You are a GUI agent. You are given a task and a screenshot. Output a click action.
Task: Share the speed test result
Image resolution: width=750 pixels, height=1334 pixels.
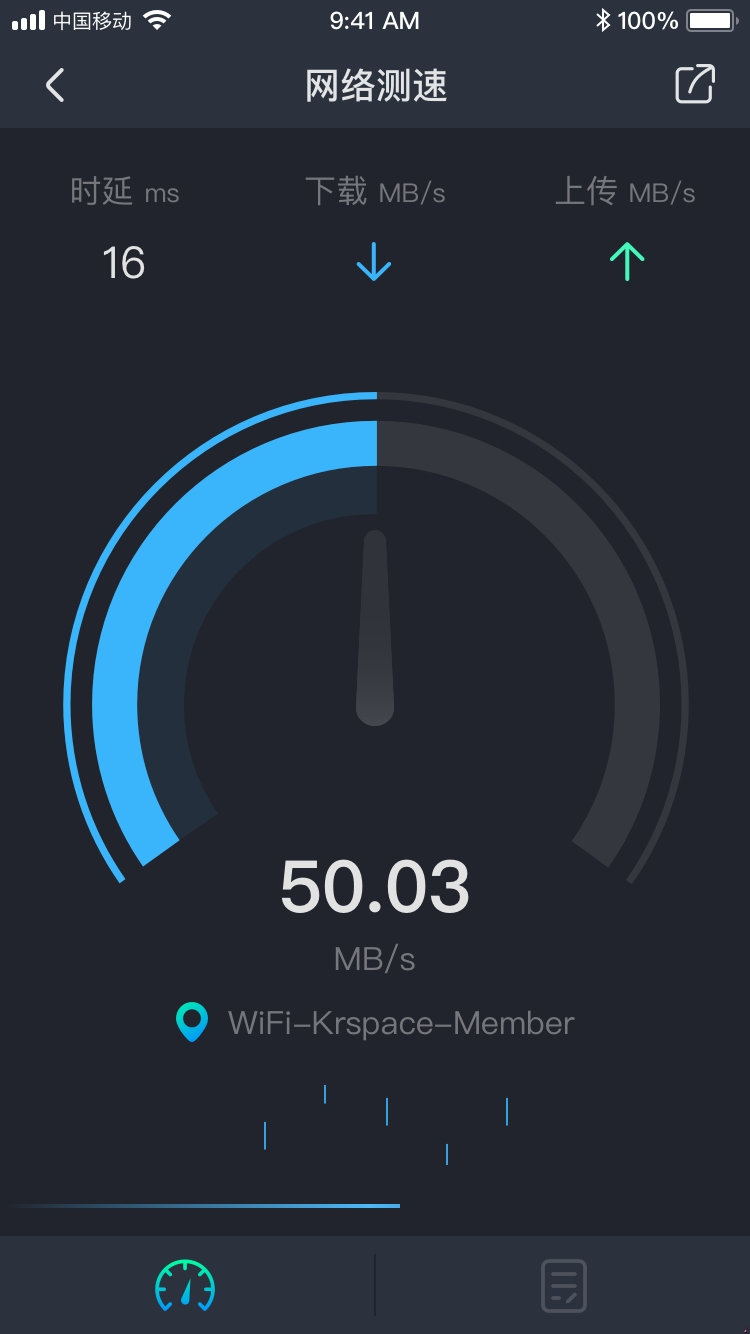(695, 85)
